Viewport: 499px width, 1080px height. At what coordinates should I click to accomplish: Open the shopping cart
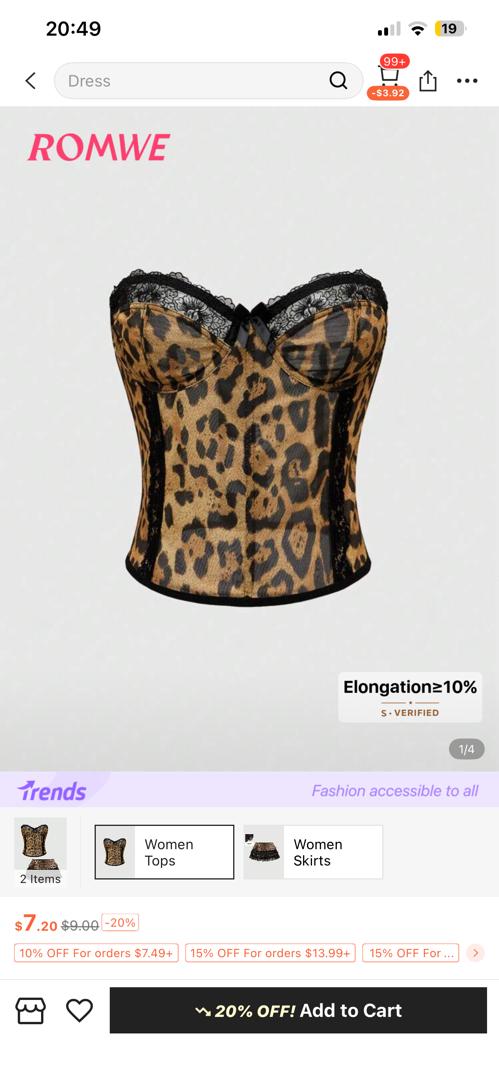pos(389,79)
